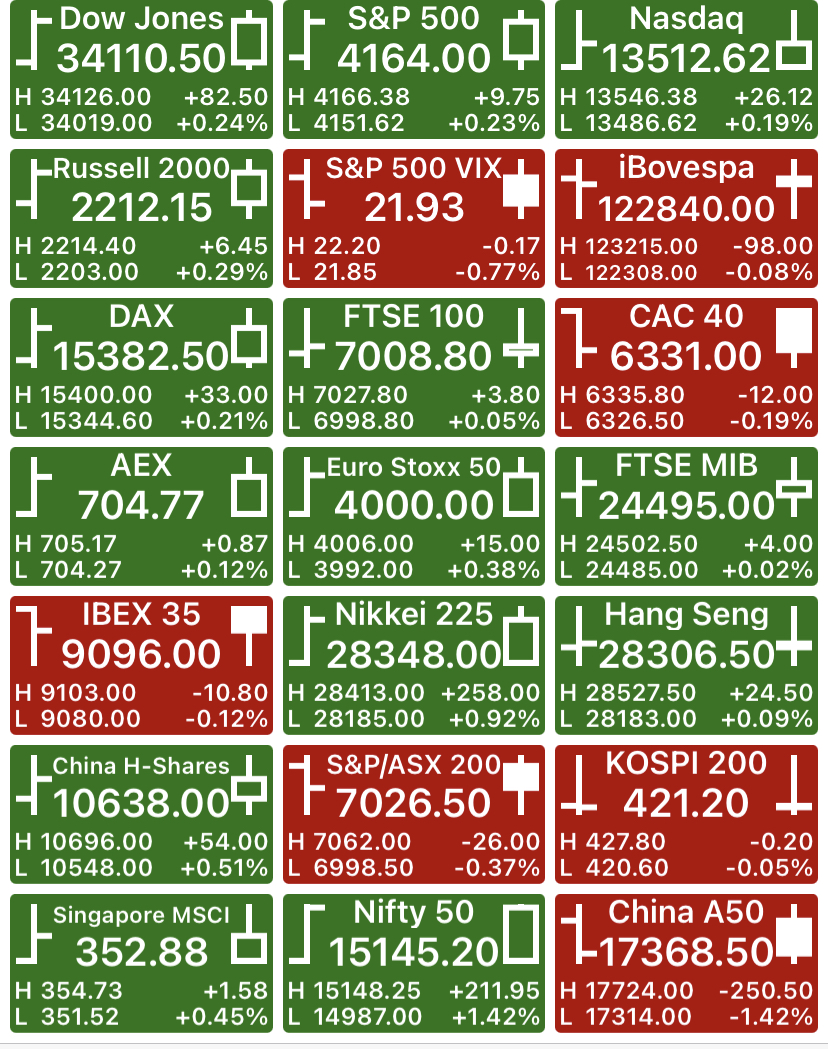
Task: Open the S&P 500 VIX tile
Action: pyautogui.click(x=414, y=219)
